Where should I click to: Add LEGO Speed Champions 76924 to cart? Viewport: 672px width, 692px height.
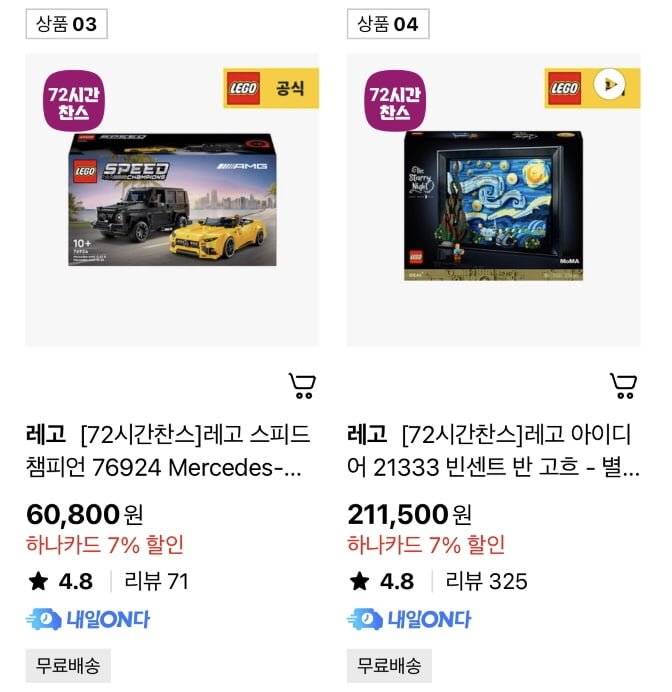[x=302, y=385]
